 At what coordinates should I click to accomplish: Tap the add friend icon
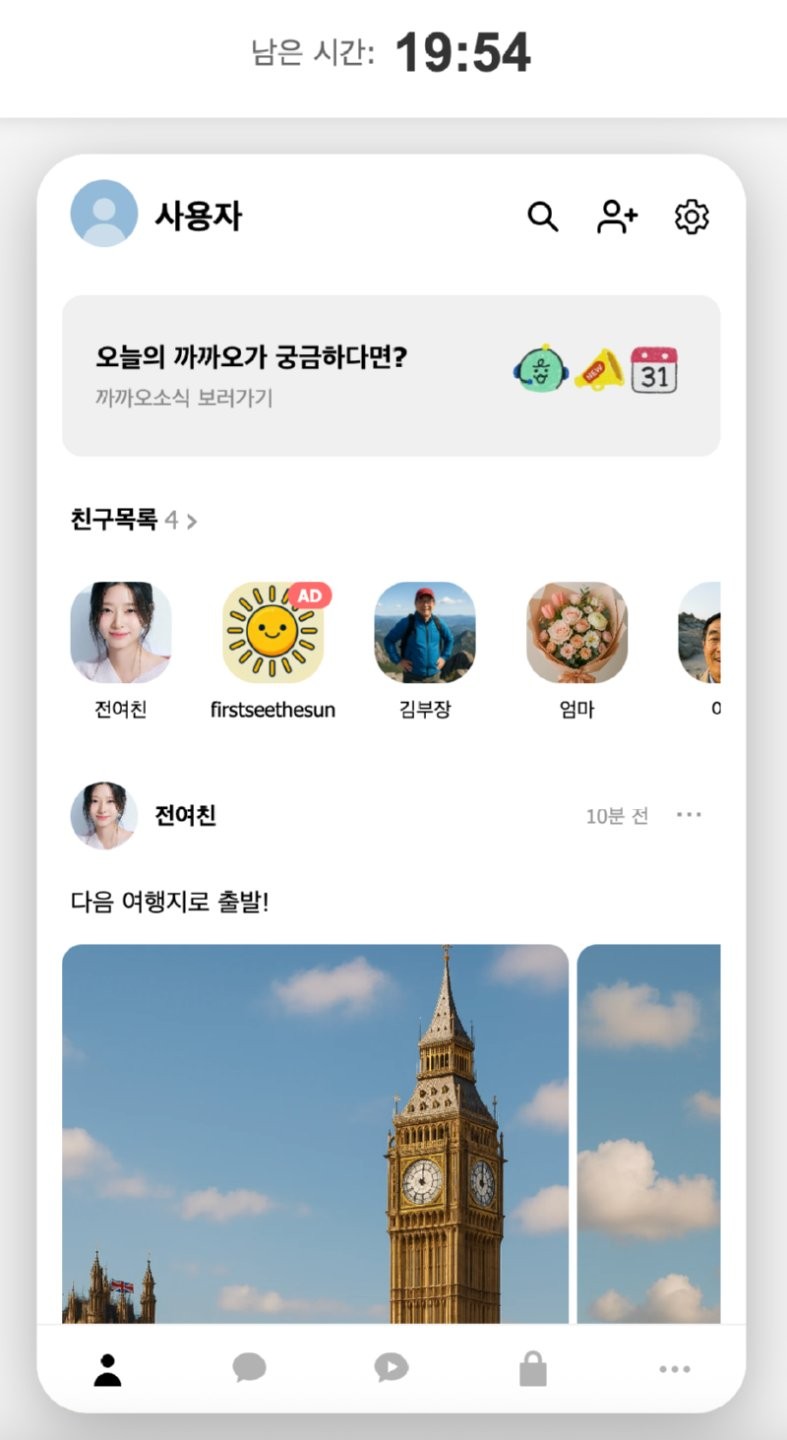(617, 217)
